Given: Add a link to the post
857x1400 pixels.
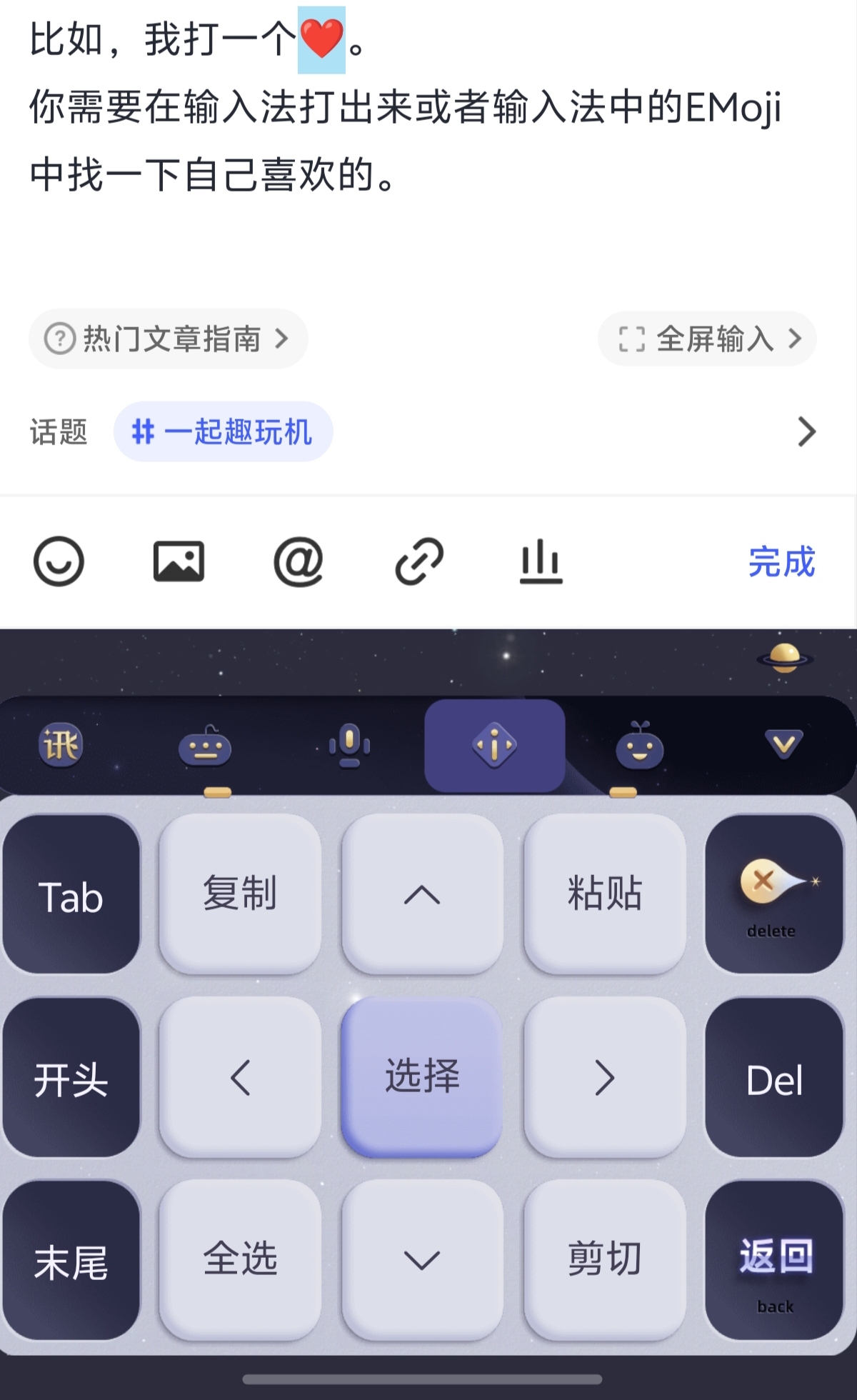Looking at the screenshot, I should tap(420, 561).
